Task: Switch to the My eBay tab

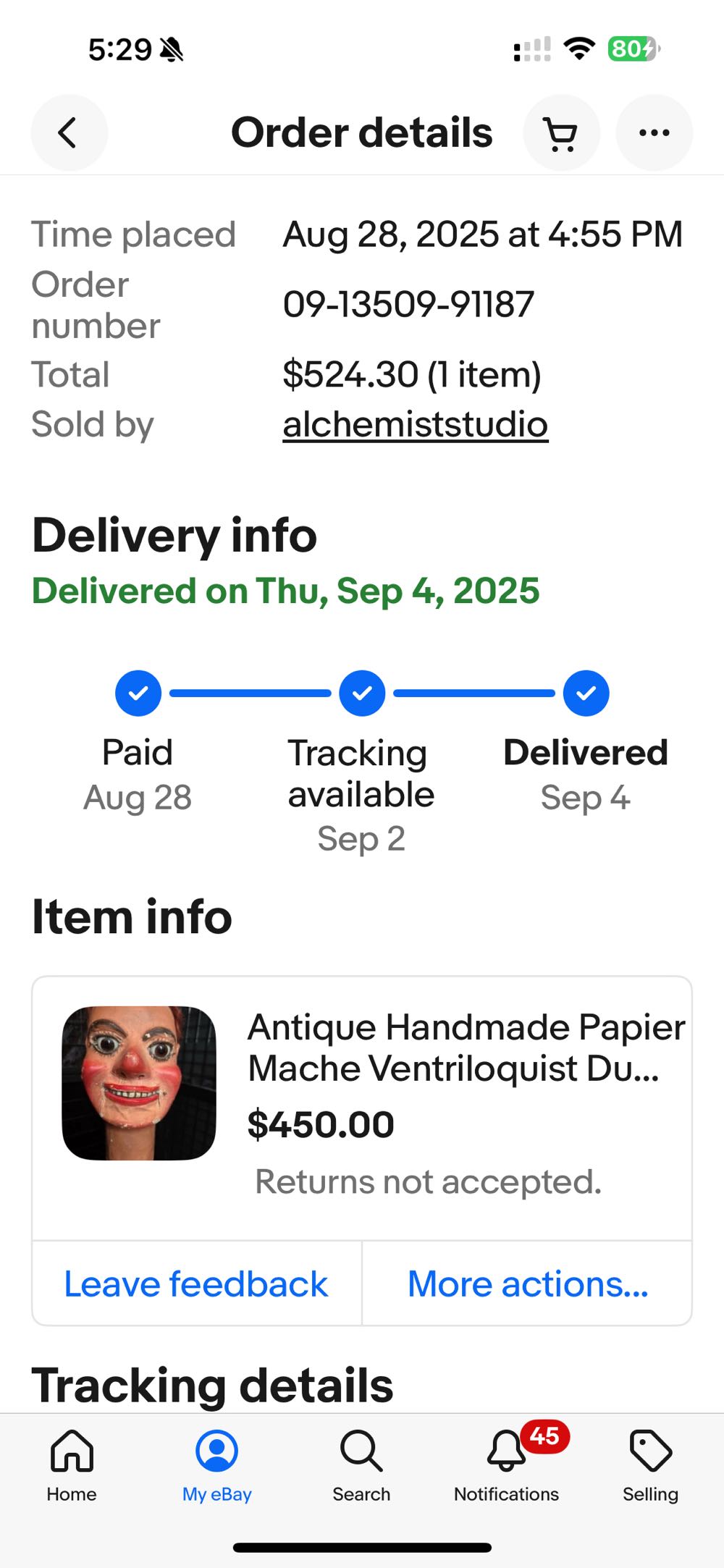Action: [216, 1465]
